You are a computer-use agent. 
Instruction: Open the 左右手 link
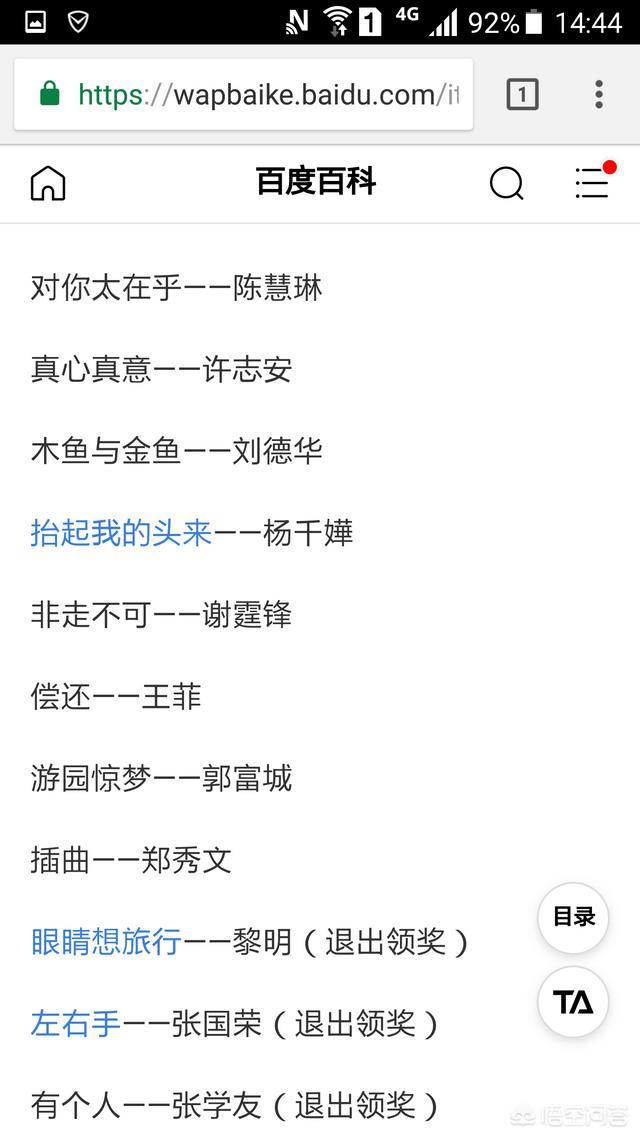coord(76,1023)
